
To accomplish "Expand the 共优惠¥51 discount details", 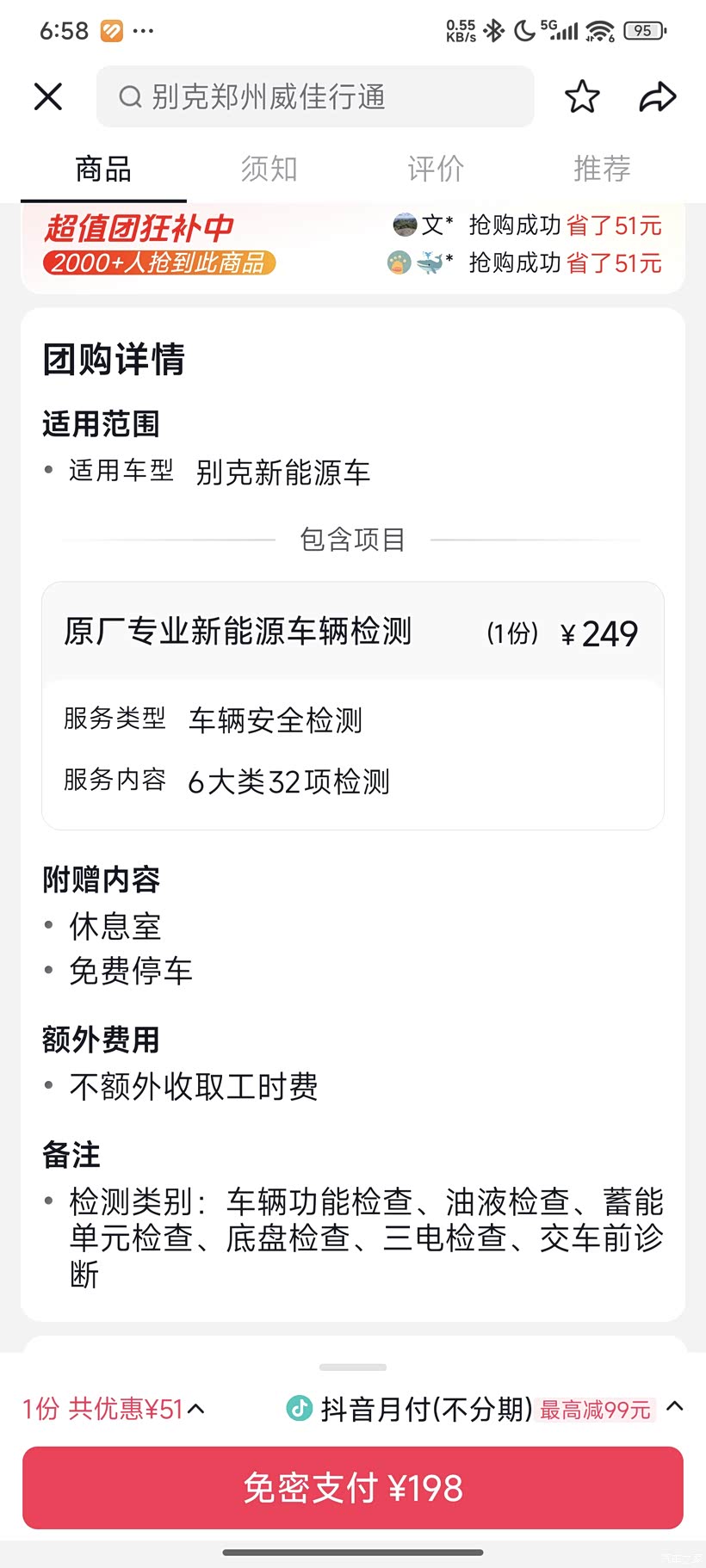I will (114, 1409).
